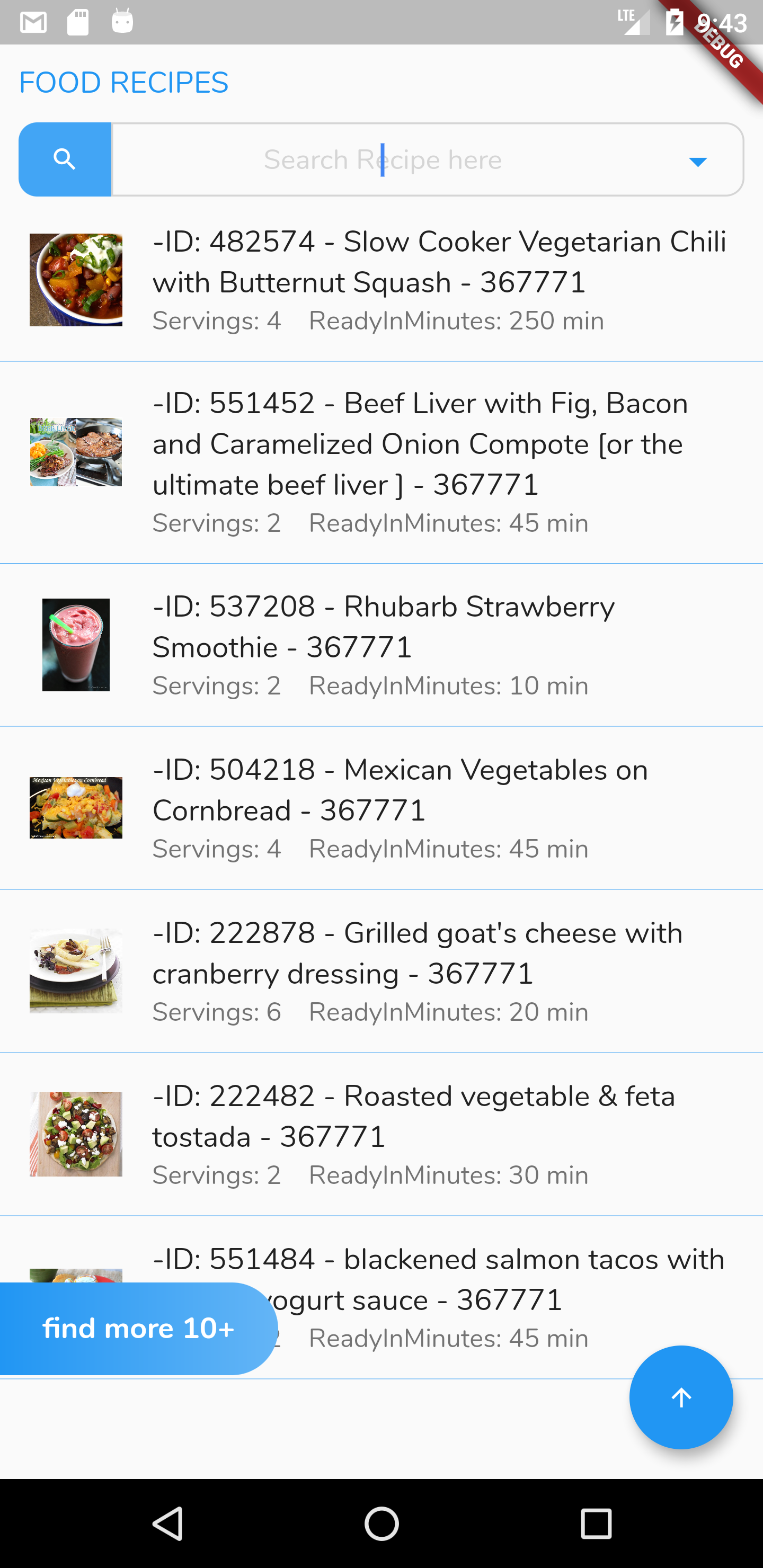Viewport: 763px width, 1568px height.
Task: Open the Slow Cooker Vegetarian Chili recipe
Action: pos(426,280)
